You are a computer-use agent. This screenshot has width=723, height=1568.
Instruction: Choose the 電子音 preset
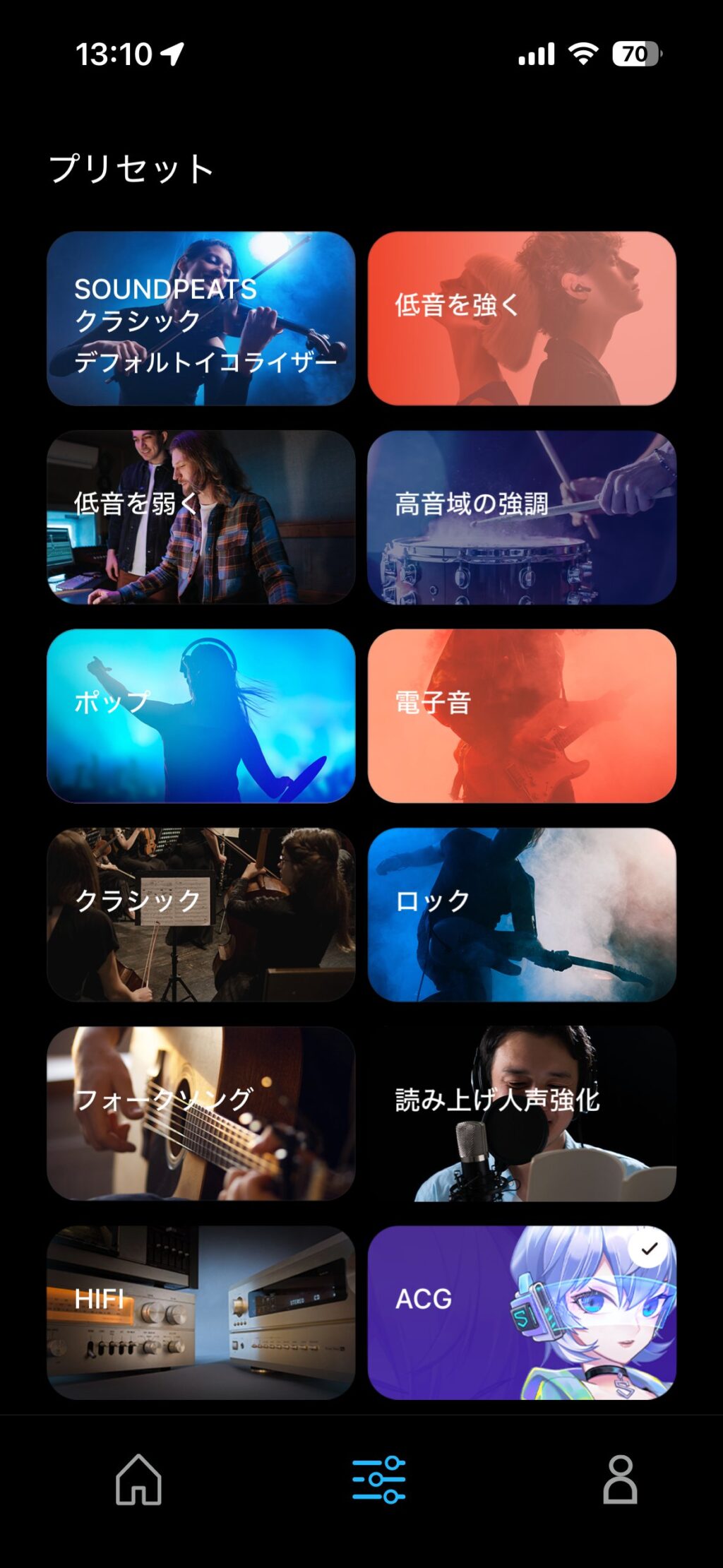coord(522,715)
